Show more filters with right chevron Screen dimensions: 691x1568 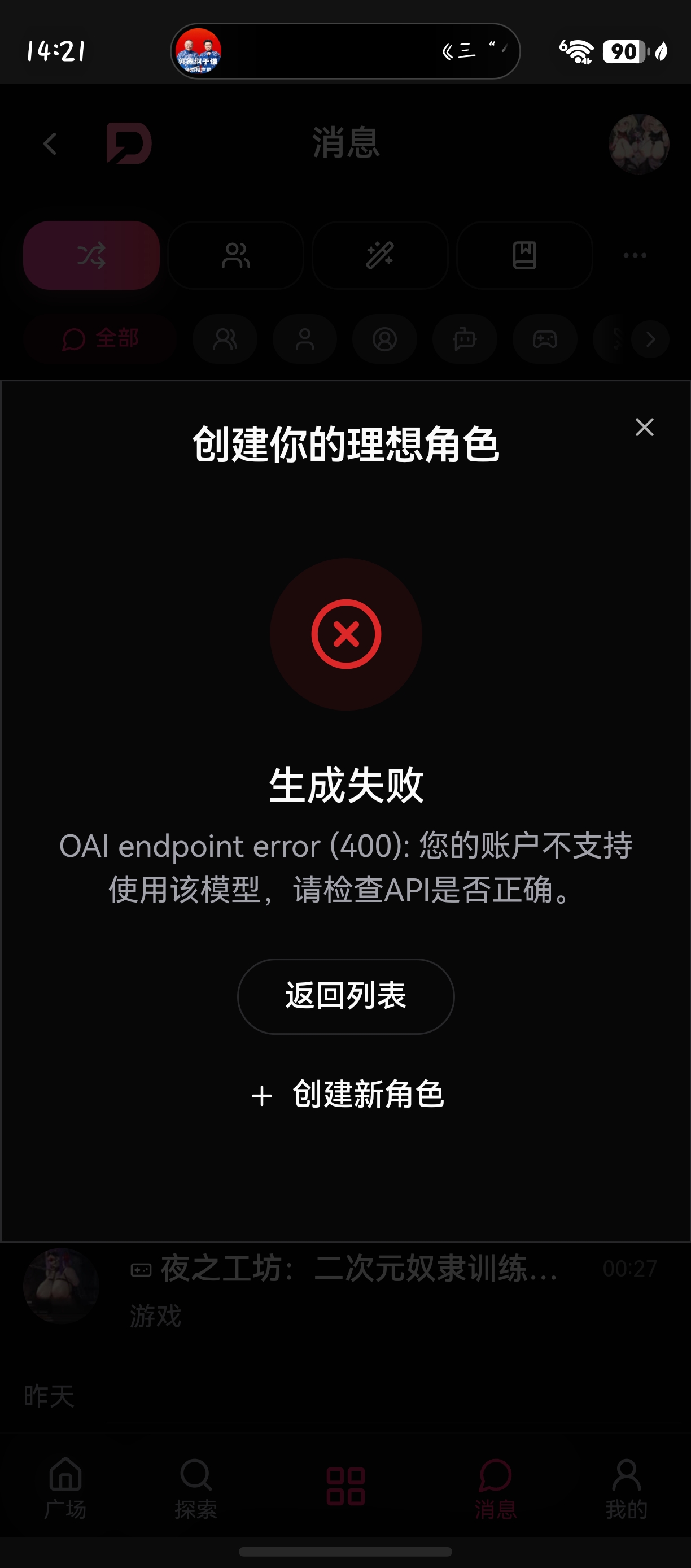pyautogui.click(x=650, y=338)
